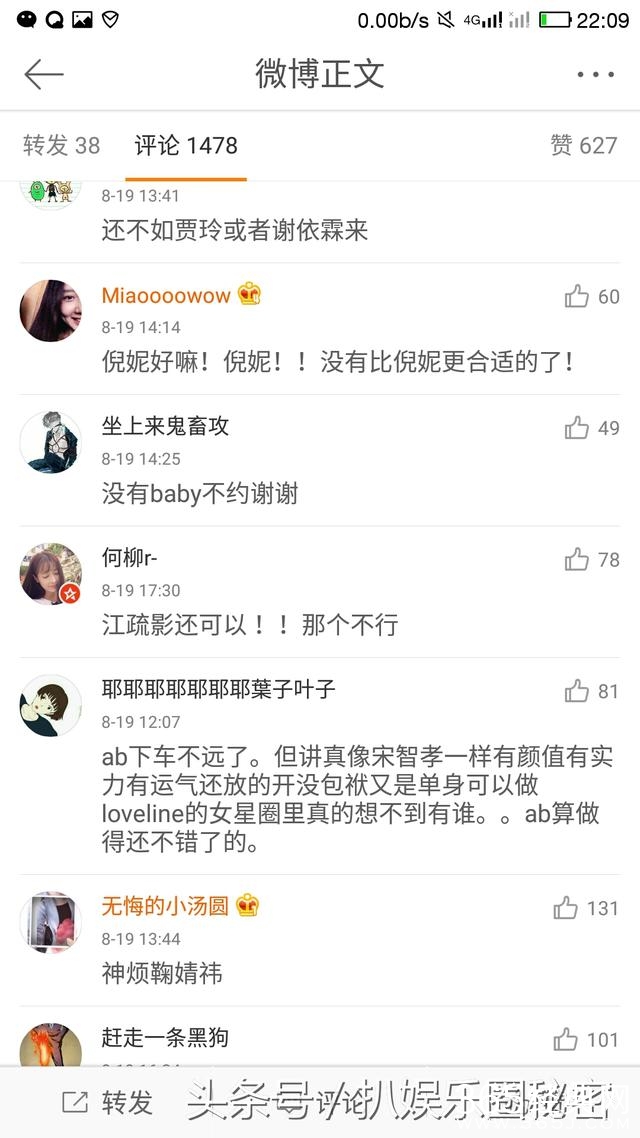Open 耶耶耶耶耶耶葉子叶子's profile avatar
Viewport: 640px width, 1138px height.
pos(50,705)
